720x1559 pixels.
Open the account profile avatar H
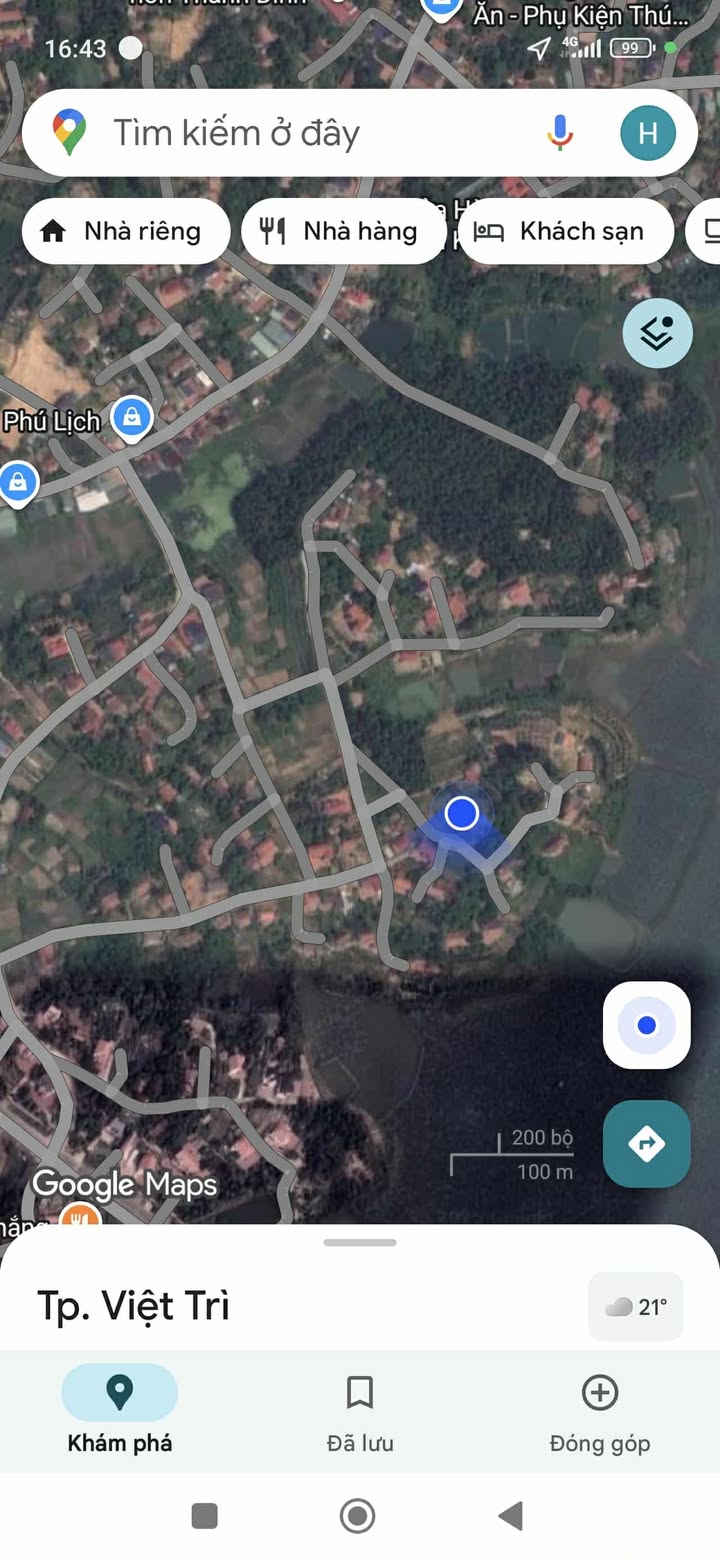point(648,133)
